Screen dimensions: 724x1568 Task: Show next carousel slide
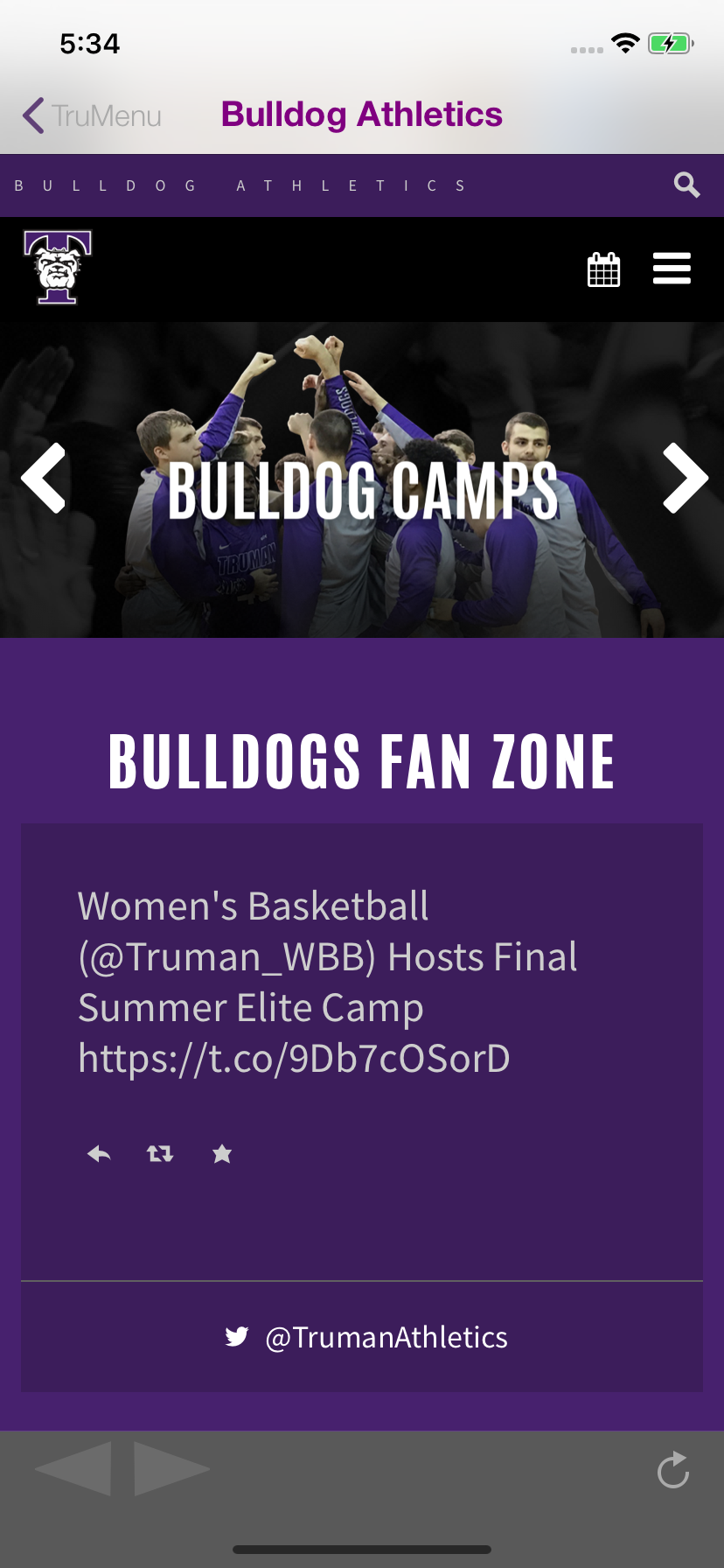click(x=684, y=478)
